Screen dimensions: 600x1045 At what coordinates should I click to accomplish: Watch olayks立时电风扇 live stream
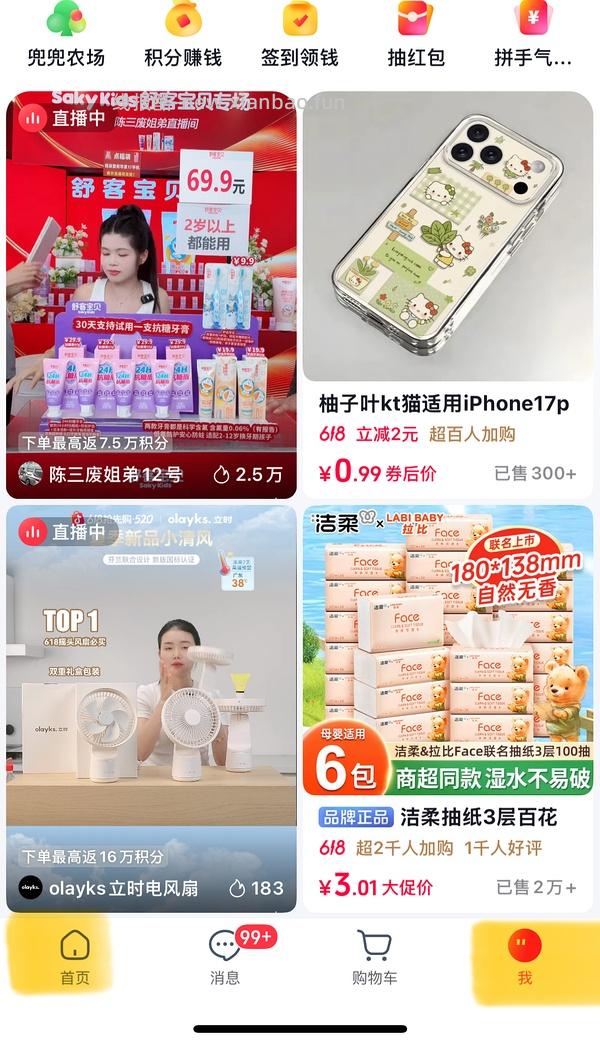[151, 708]
